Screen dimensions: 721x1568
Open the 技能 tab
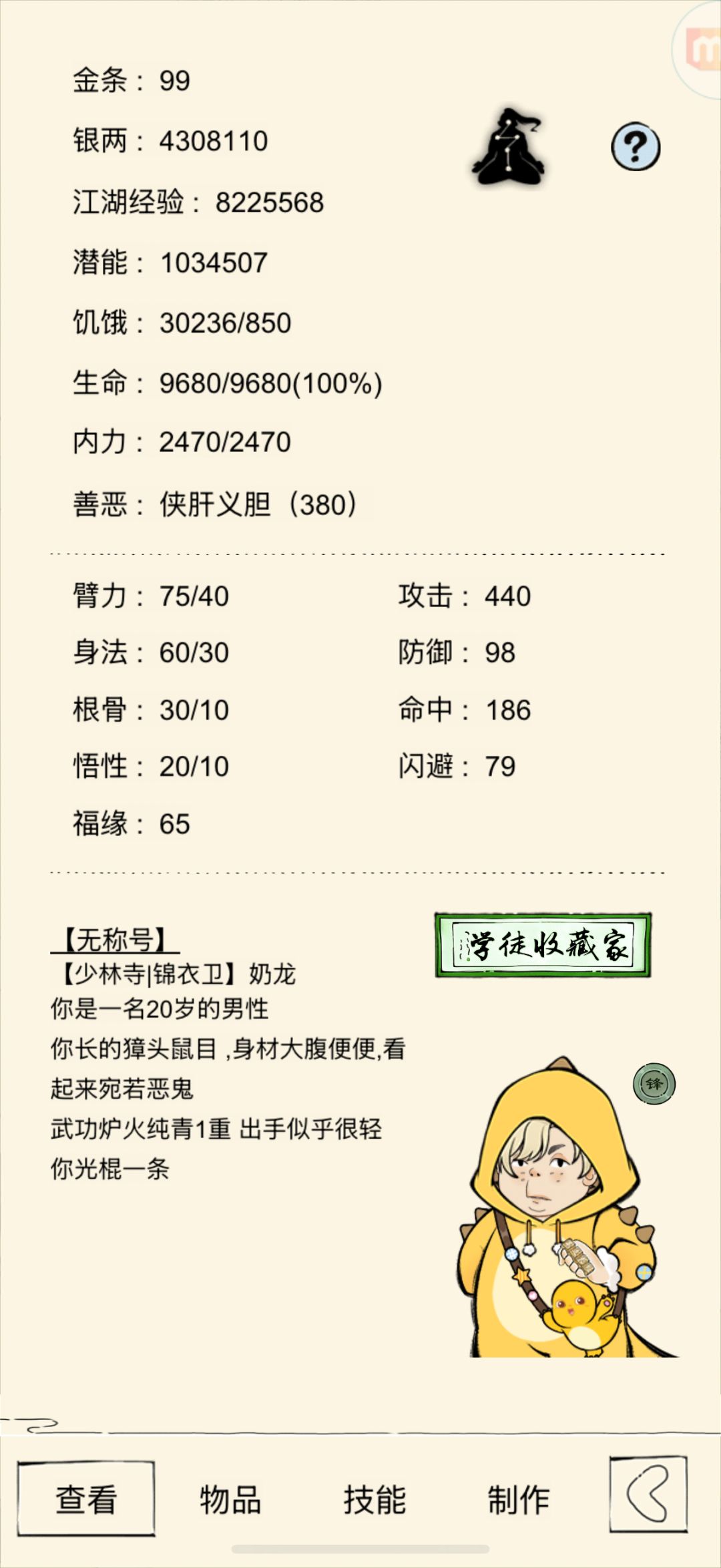tap(375, 1499)
